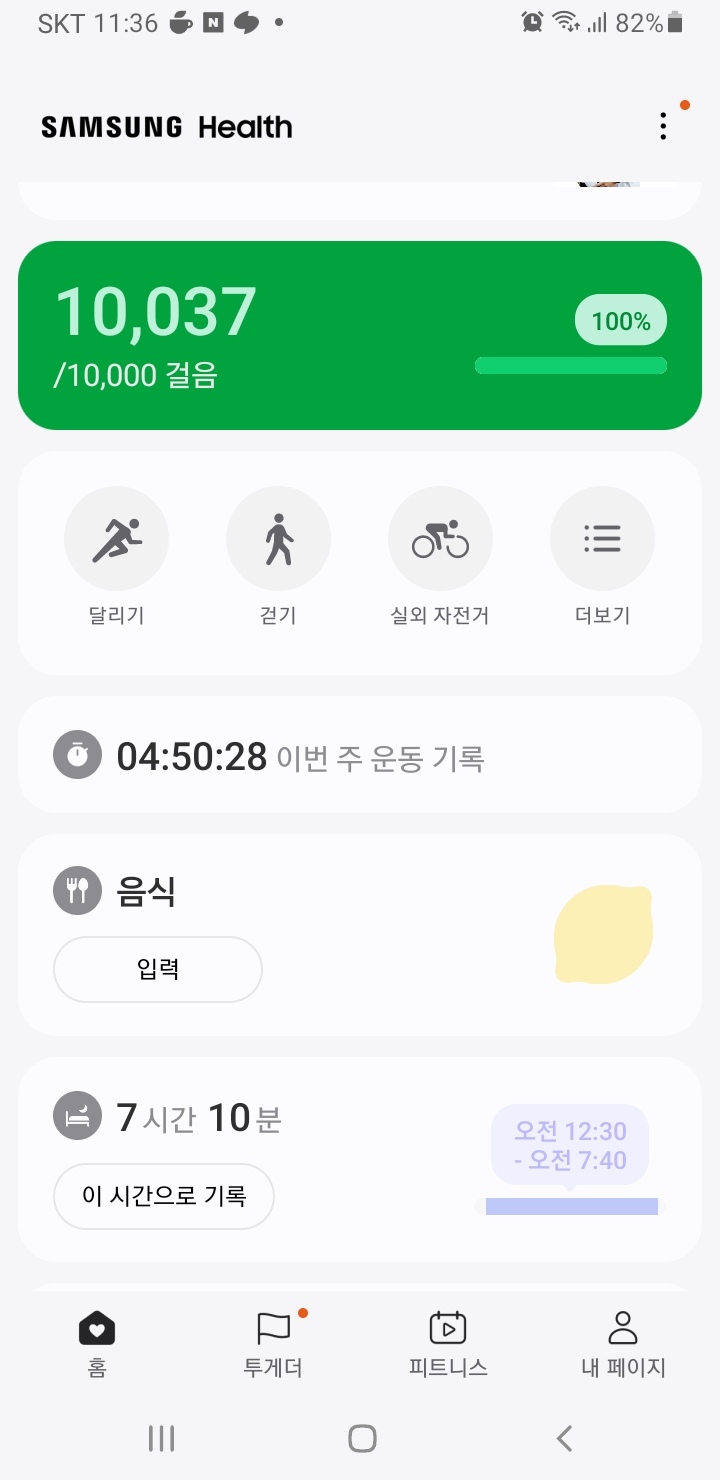Start a 달리기 running workout

116,540
